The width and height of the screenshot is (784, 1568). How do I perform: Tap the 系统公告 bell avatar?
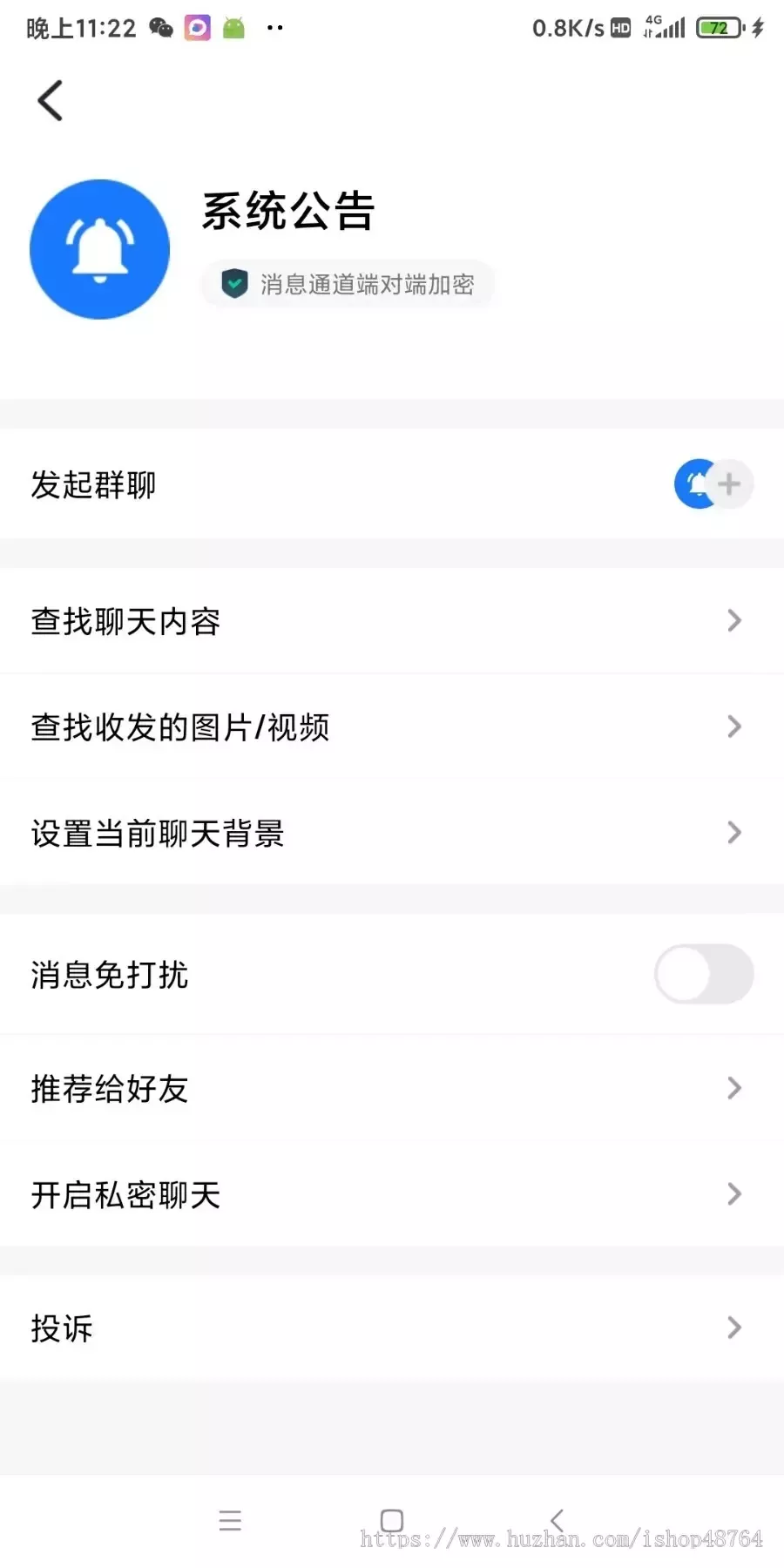(x=99, y=249)
